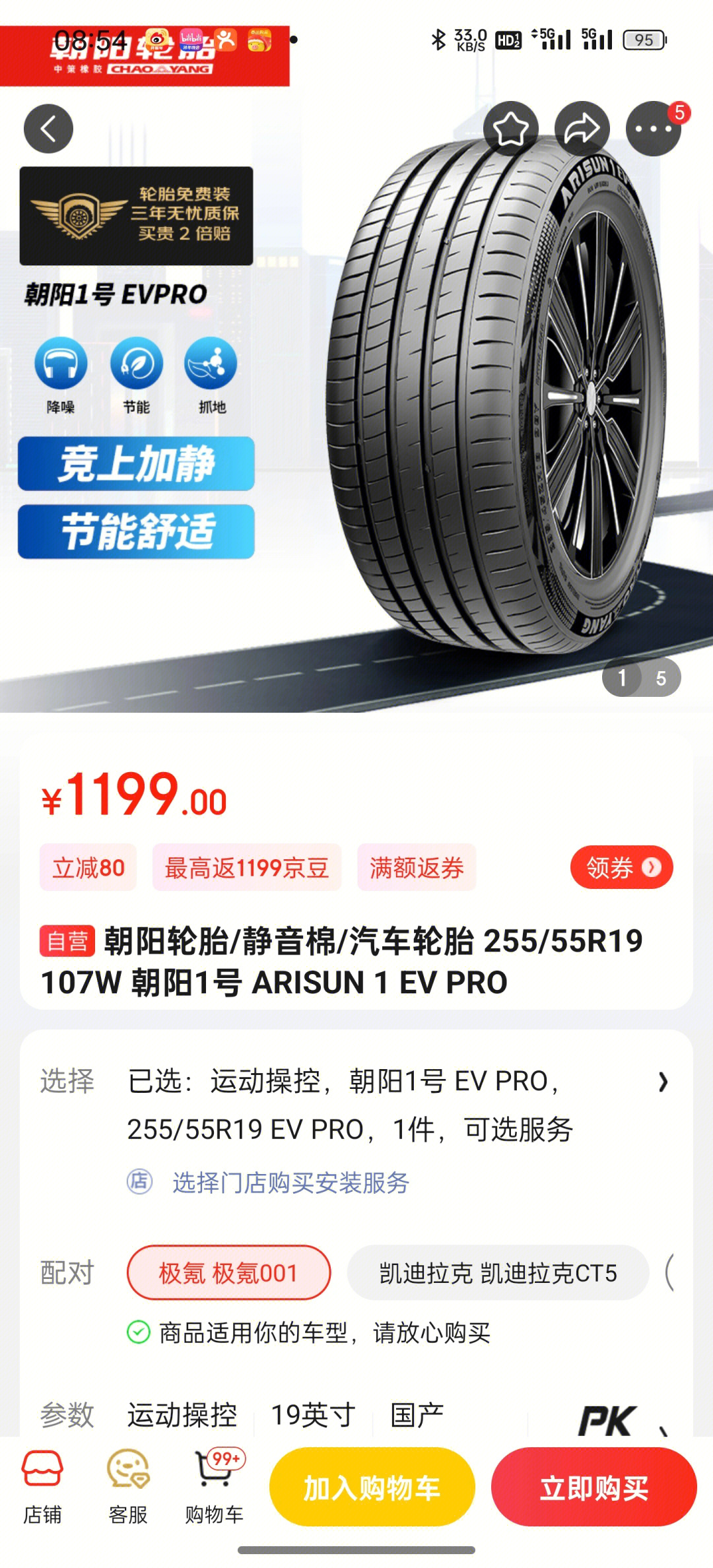Screen dimensions: 713x1568
Task: Go back with the arrow icon
Action: [48, 129]
